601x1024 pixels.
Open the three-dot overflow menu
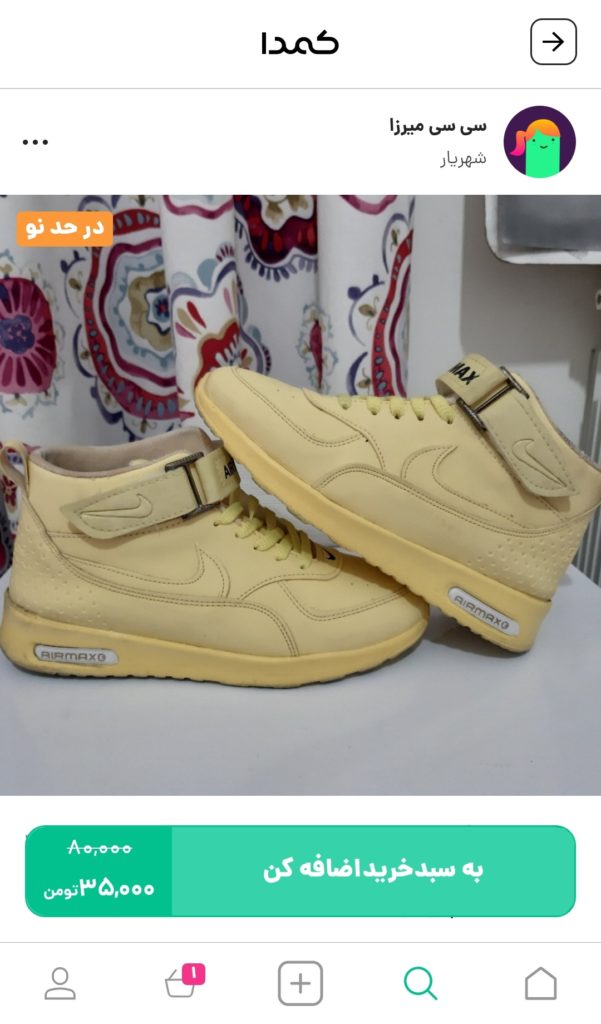click(35, 142)
